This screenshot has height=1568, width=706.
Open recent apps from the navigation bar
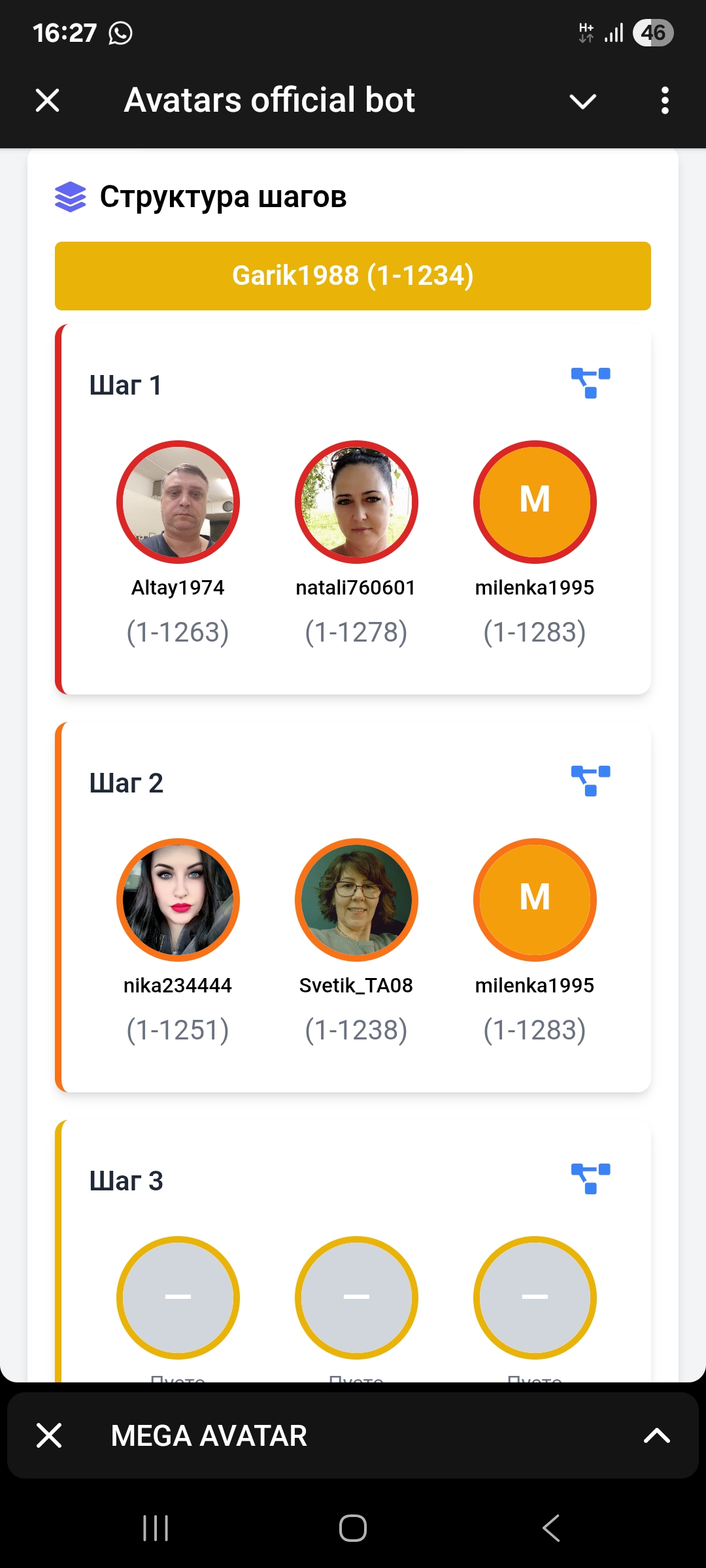click(x=156, y=1528)
